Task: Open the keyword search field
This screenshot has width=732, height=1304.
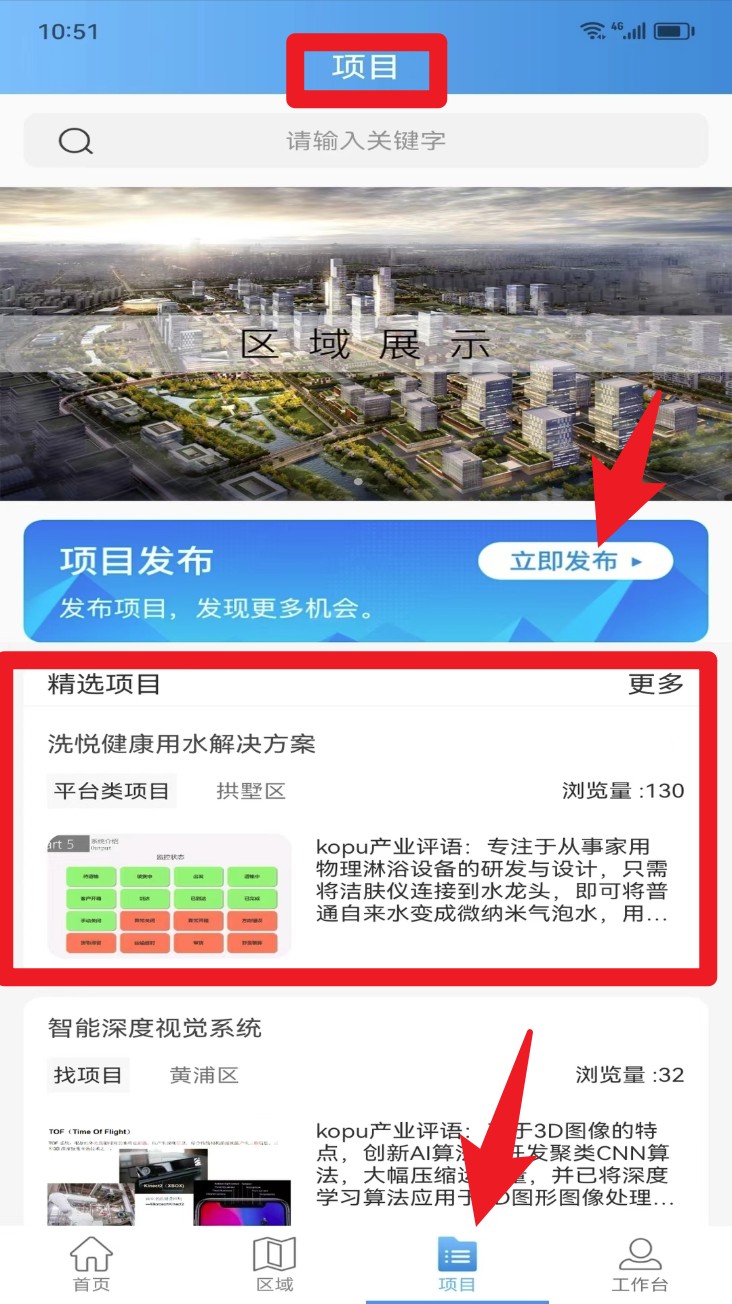Action: pyautogui.click(x=366, y=141)
